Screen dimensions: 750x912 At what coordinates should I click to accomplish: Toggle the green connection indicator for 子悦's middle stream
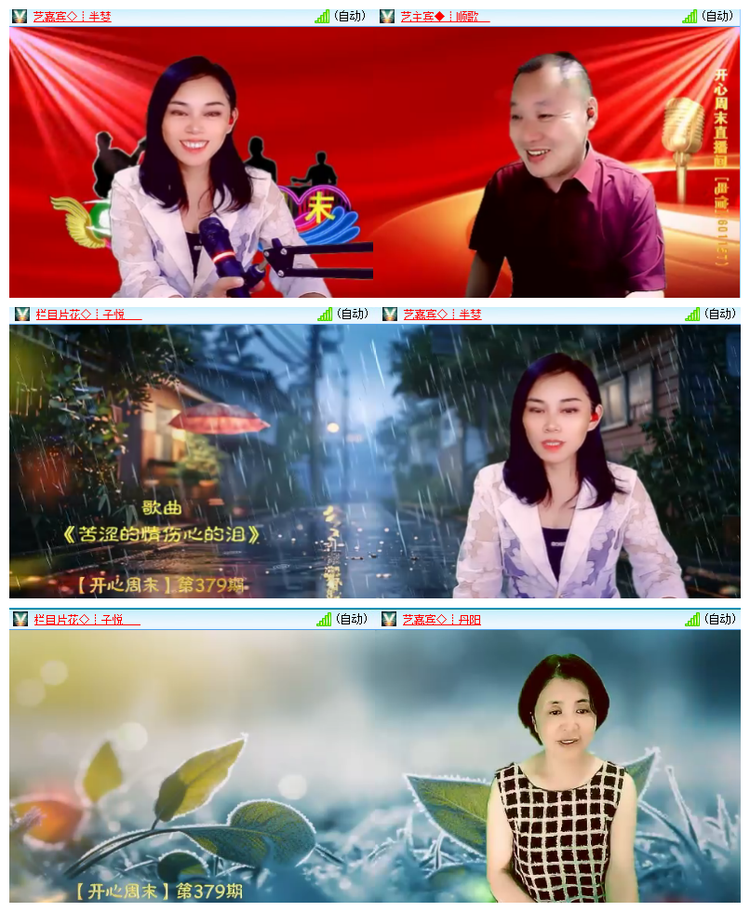coord(322,313)
